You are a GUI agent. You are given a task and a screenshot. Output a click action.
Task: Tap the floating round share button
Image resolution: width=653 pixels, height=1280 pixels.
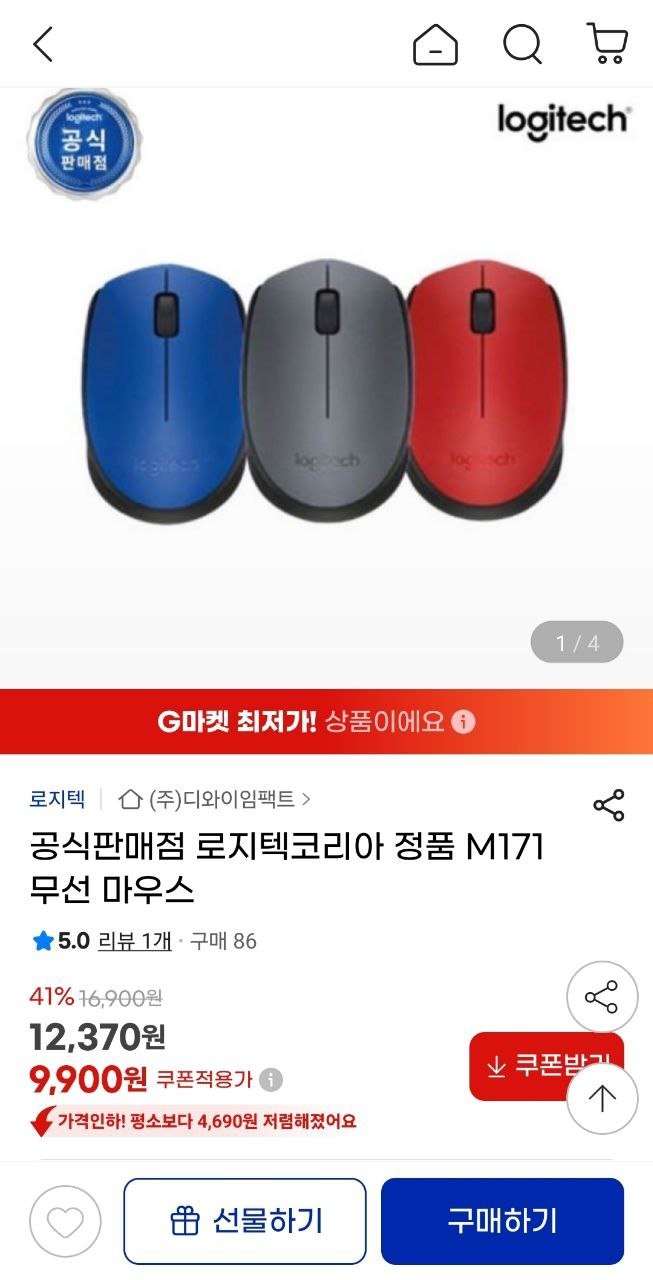tap(602, 997)
